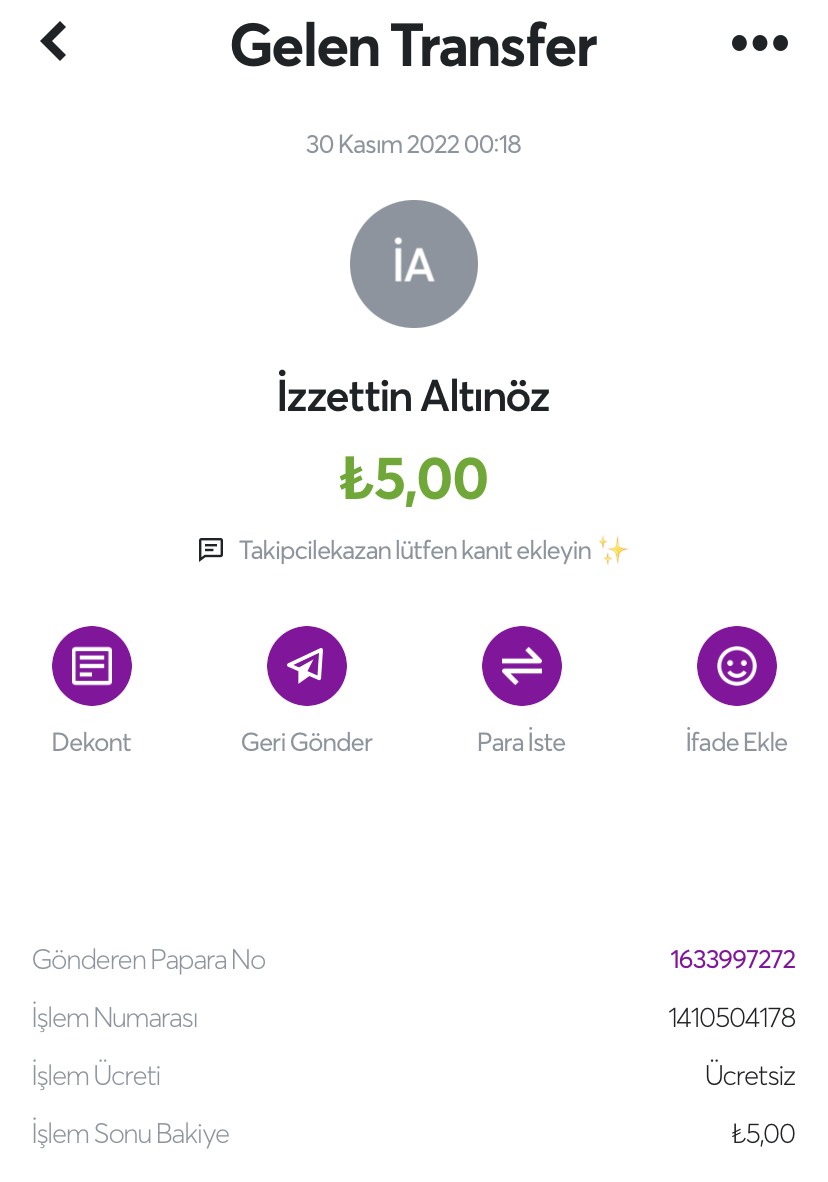Open the Dekont receipt
The image size is (828, 1182).
tap(92, 666)
